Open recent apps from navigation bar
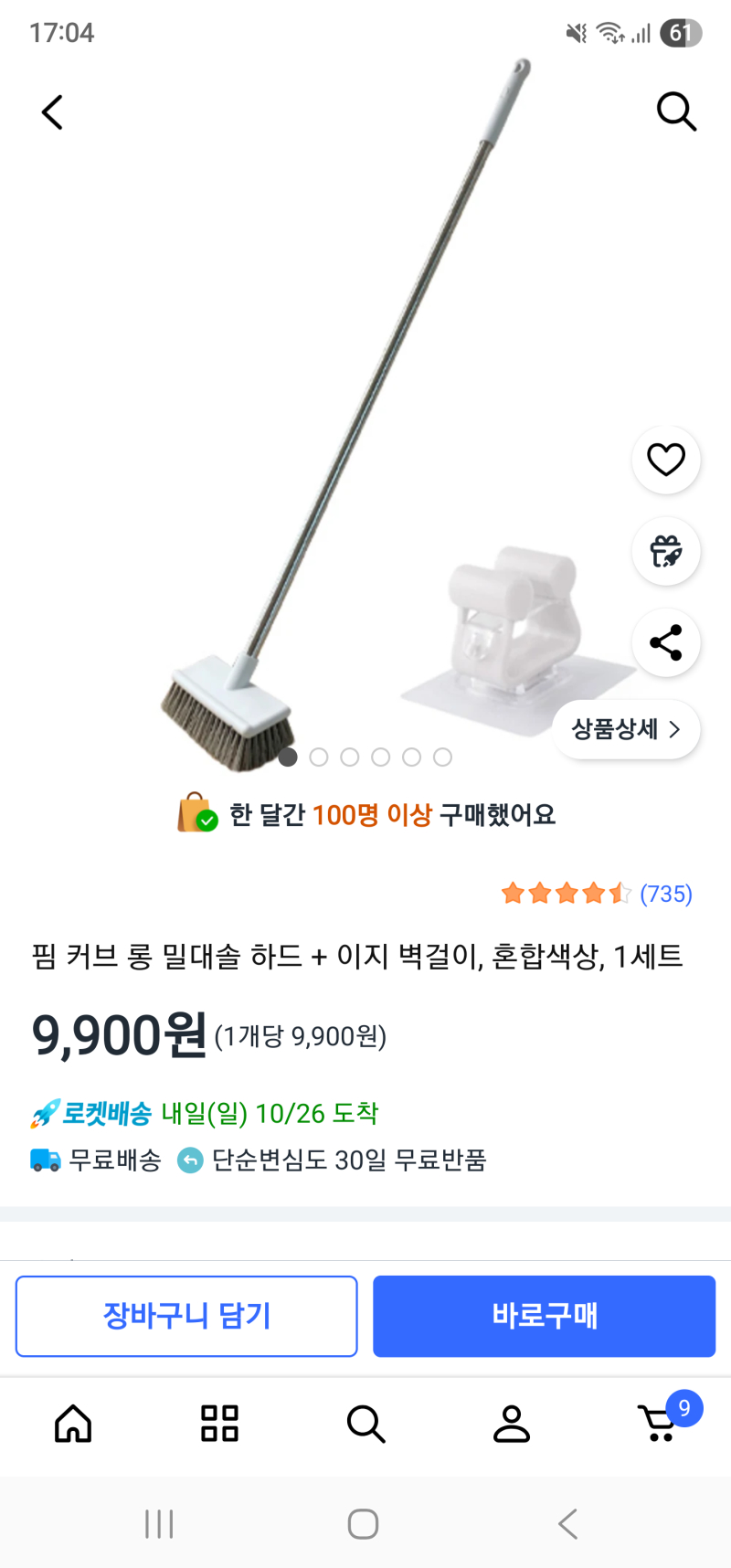Screen dimensions: 731x1568 click(159, 1523)
